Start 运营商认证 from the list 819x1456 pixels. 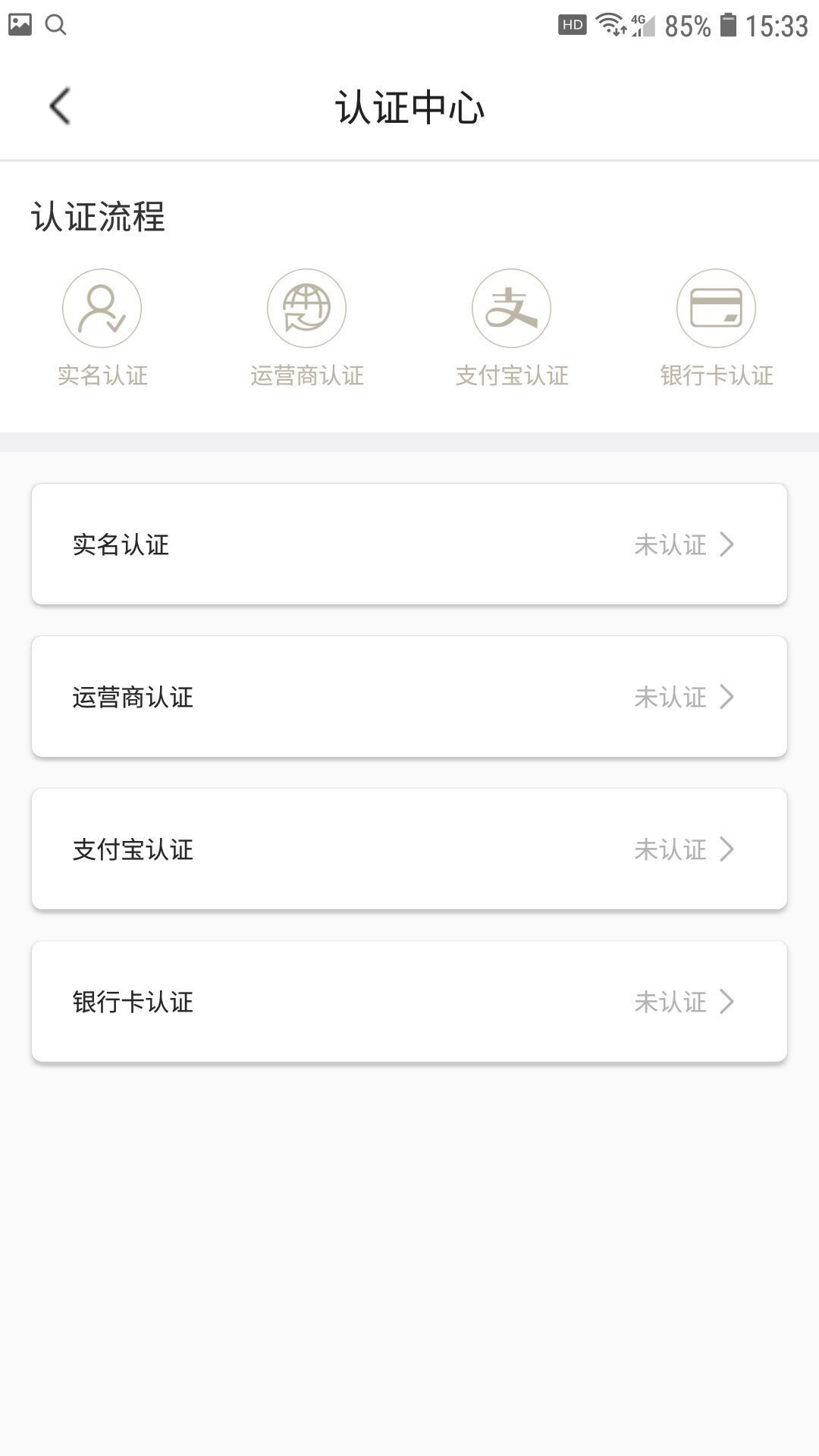click(409, 697)
